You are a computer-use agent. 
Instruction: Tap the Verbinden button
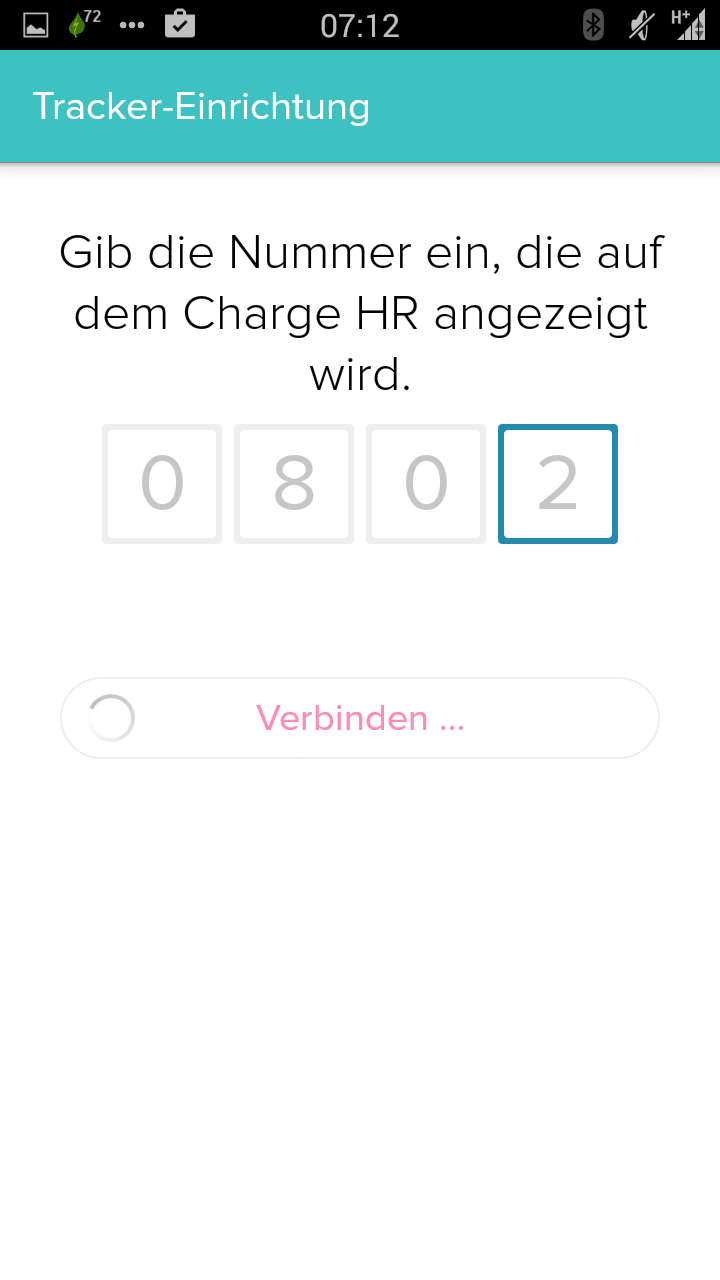[x=360, y=718]
